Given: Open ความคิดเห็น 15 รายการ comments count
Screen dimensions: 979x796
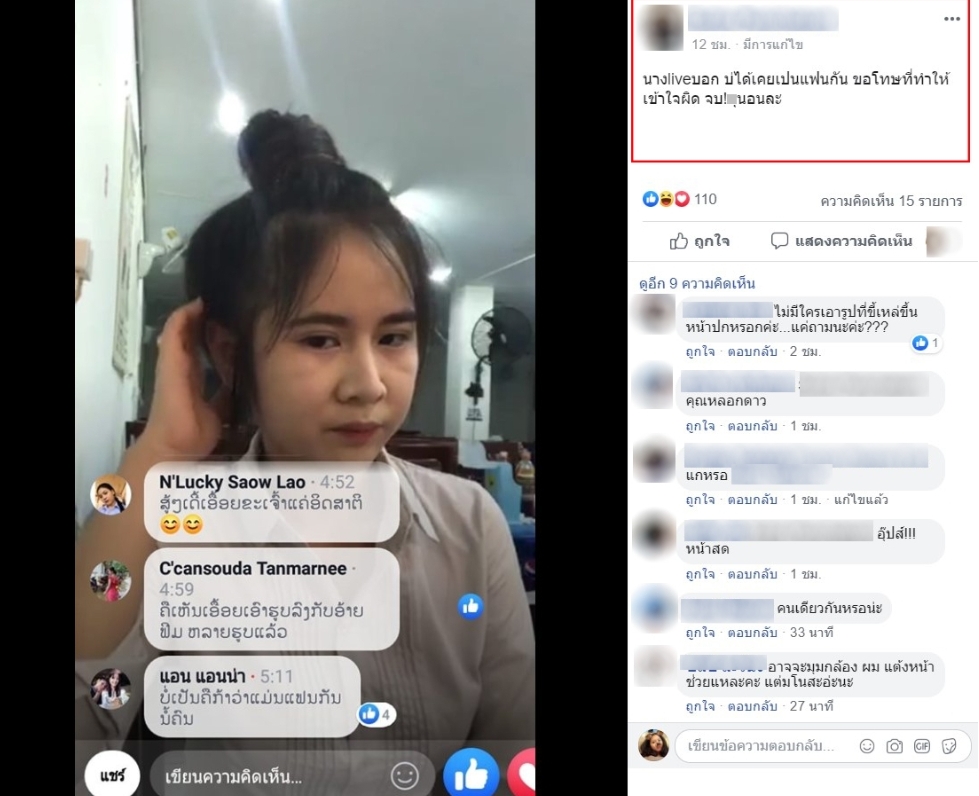Looking at the screenshot, I should [x=890, y=200].
